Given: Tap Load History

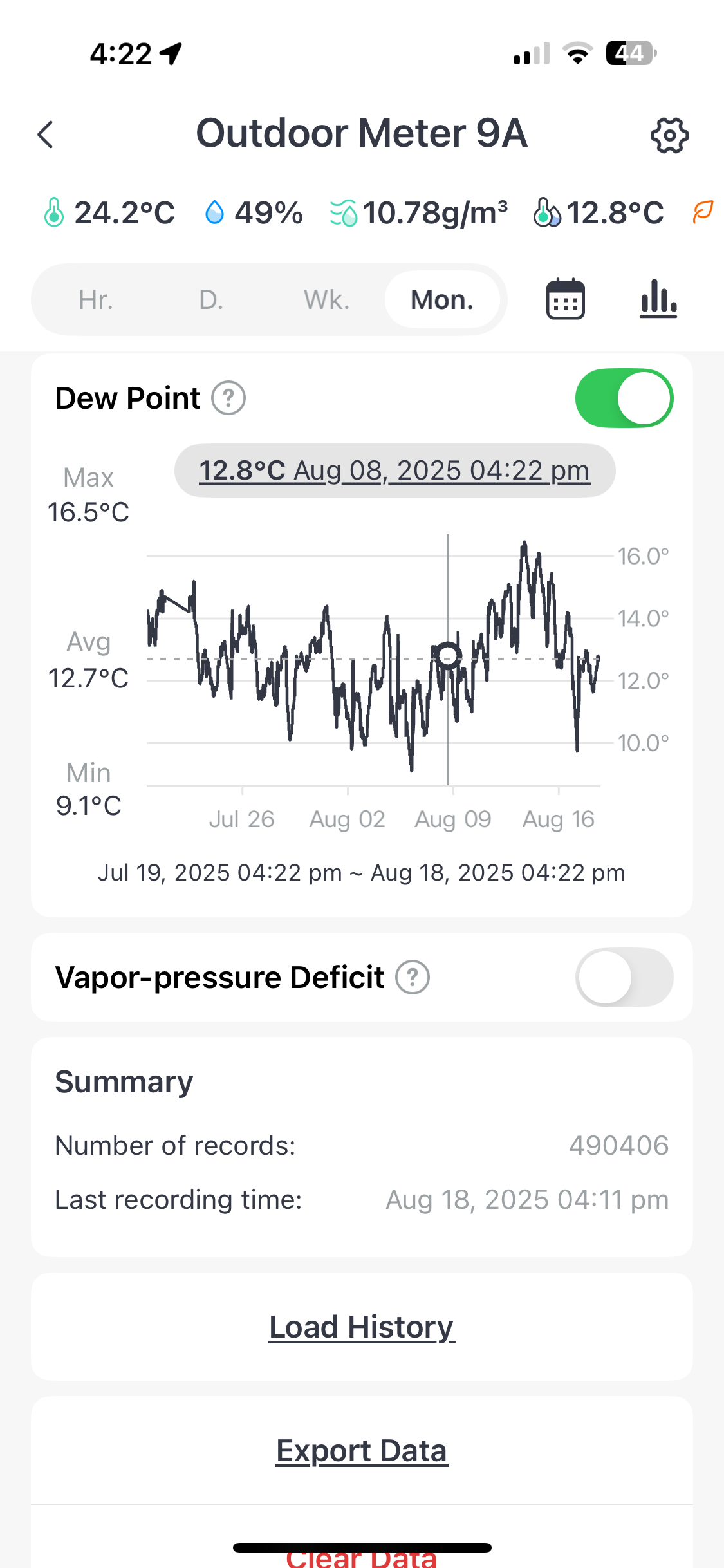Looking at the screenshot, I should (362, 1327).
